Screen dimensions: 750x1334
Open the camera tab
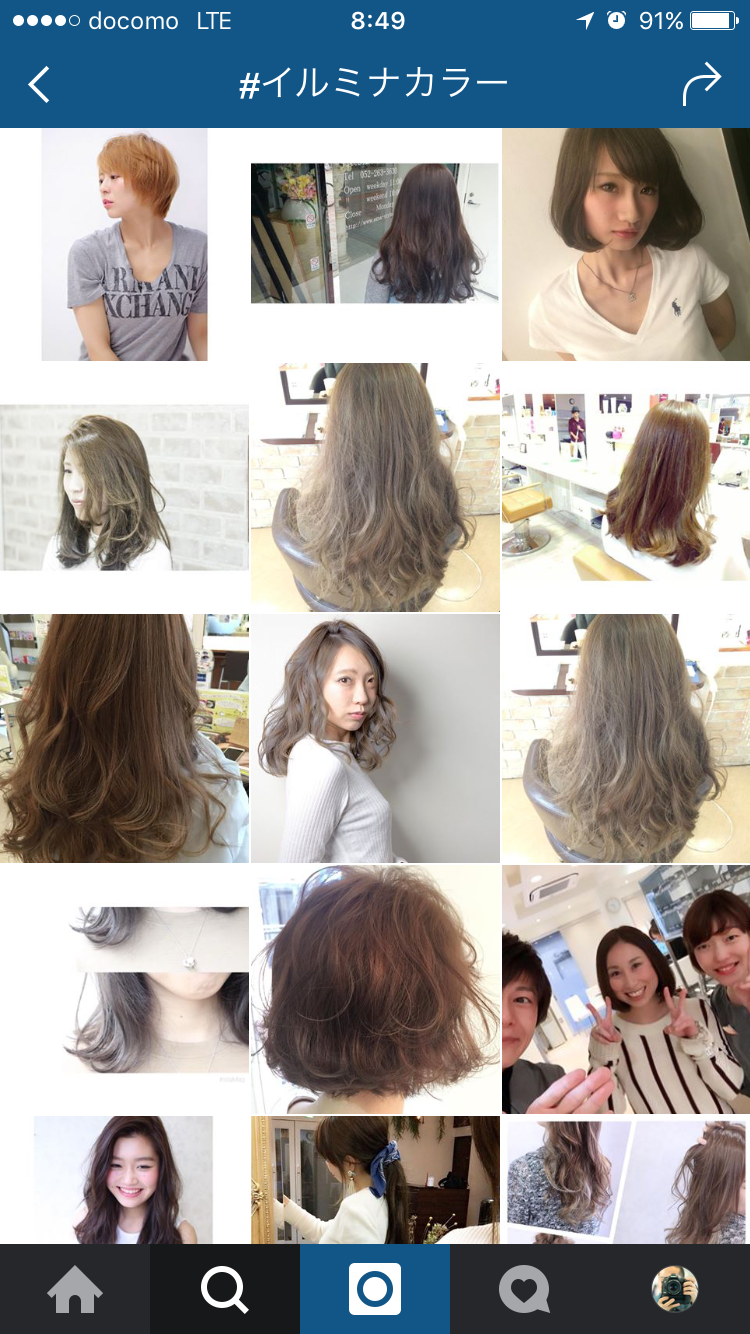(x=375, y=1290)
